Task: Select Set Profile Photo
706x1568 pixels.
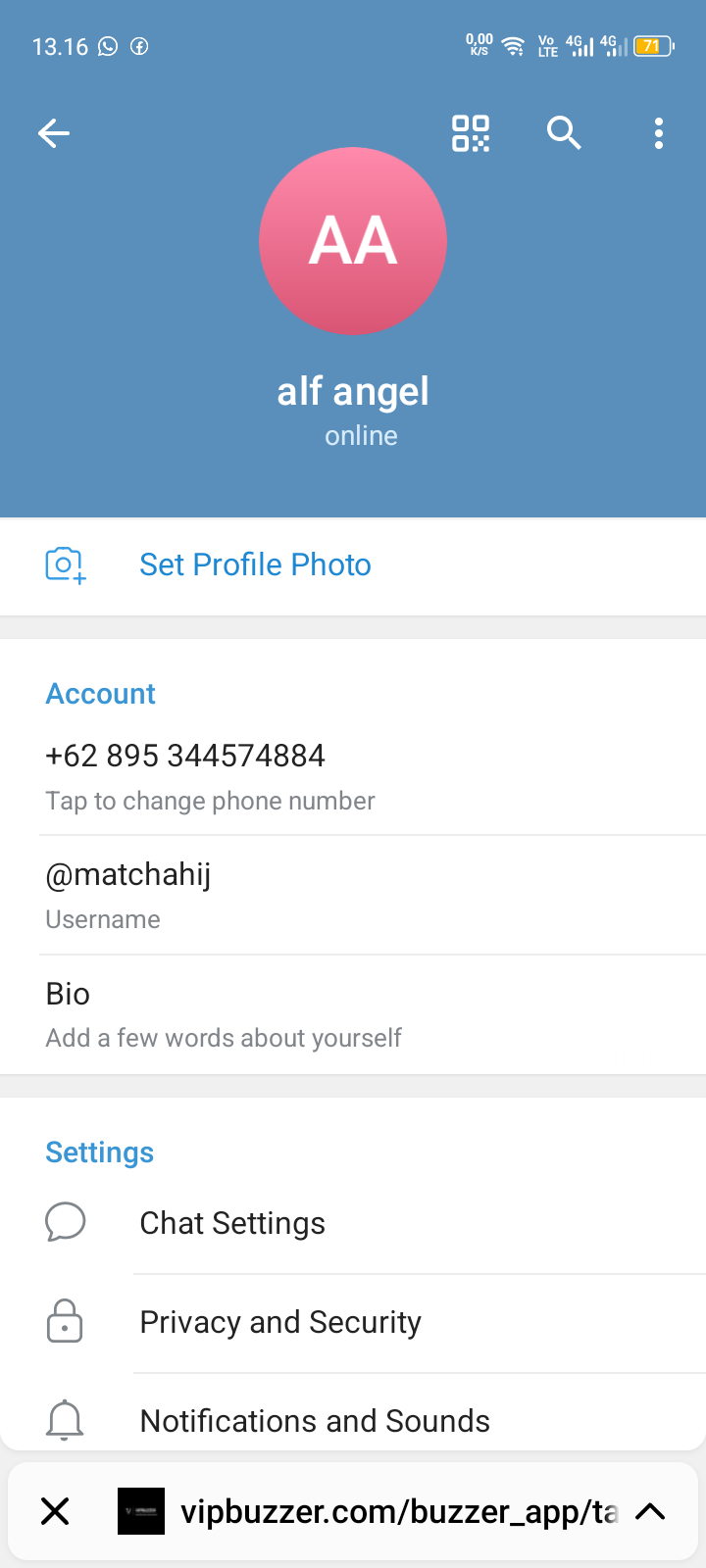Action: (x=255, y=565)
